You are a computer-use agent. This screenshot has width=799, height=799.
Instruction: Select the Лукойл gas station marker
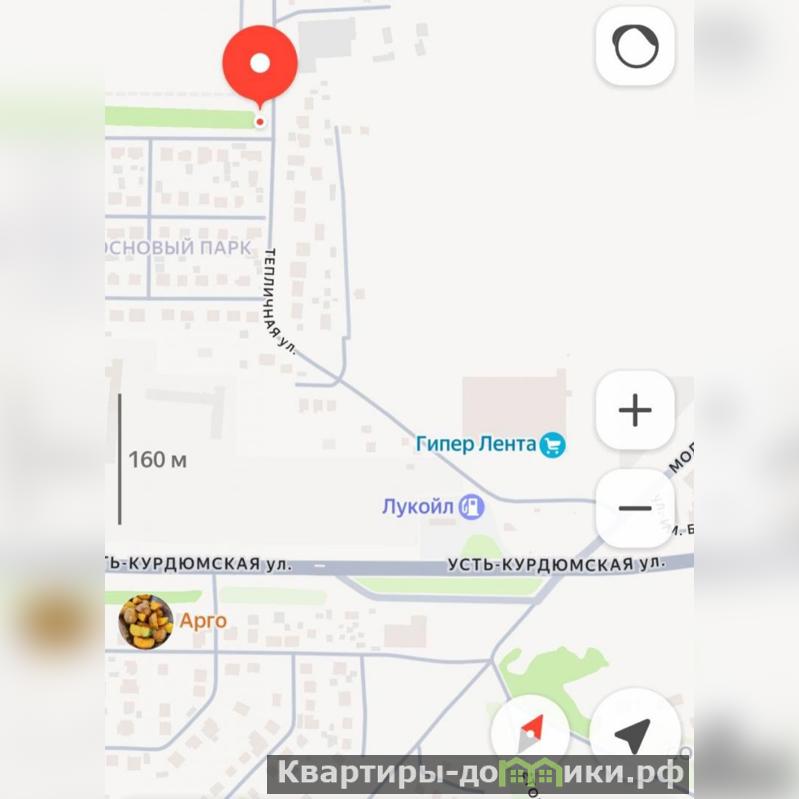tap(471, 507)
